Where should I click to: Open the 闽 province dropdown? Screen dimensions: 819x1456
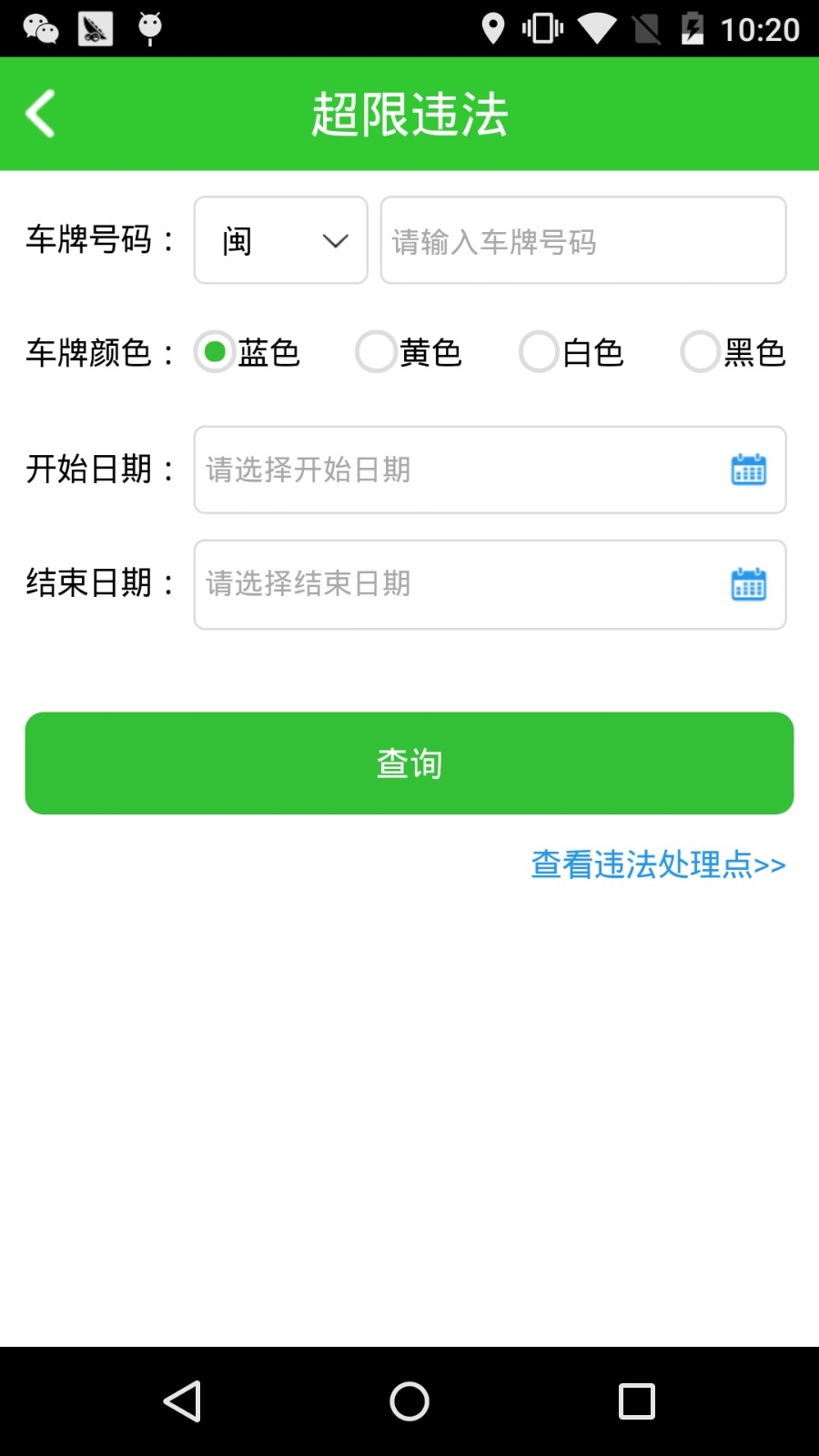pyautogui.click(x=280, y=240)
